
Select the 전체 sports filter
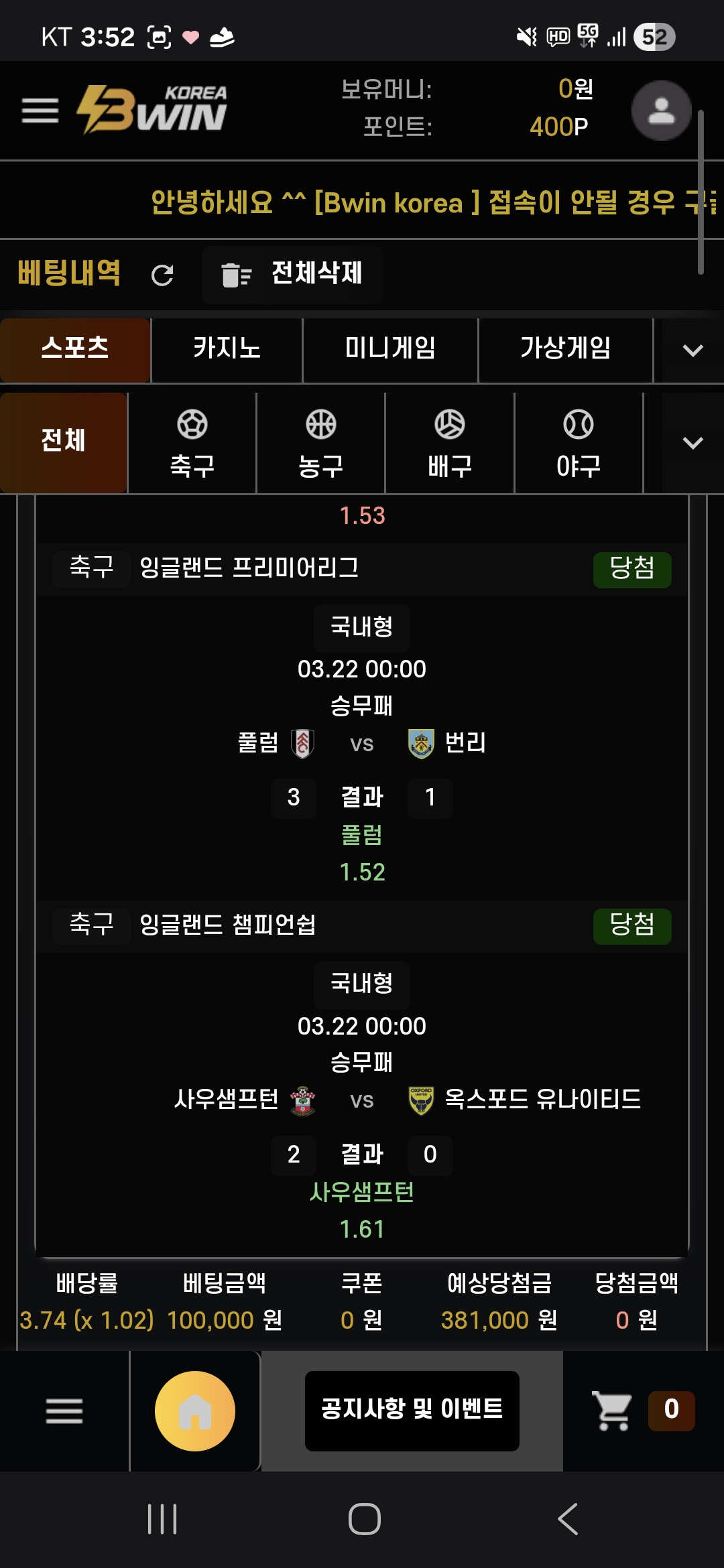click(x=63, y=442)
